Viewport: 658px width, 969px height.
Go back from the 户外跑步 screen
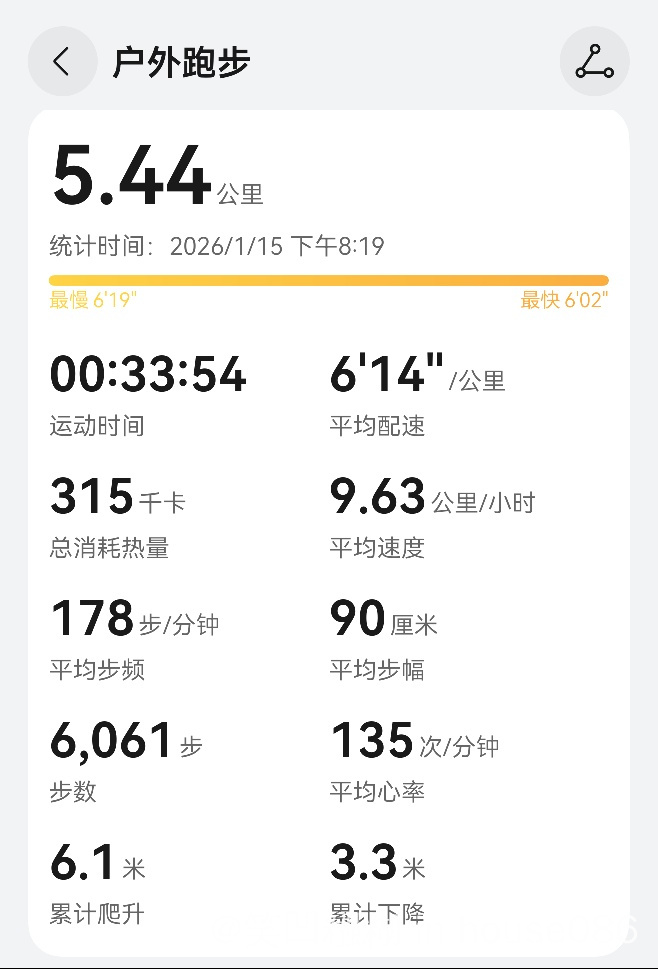[x=62, y=62]
